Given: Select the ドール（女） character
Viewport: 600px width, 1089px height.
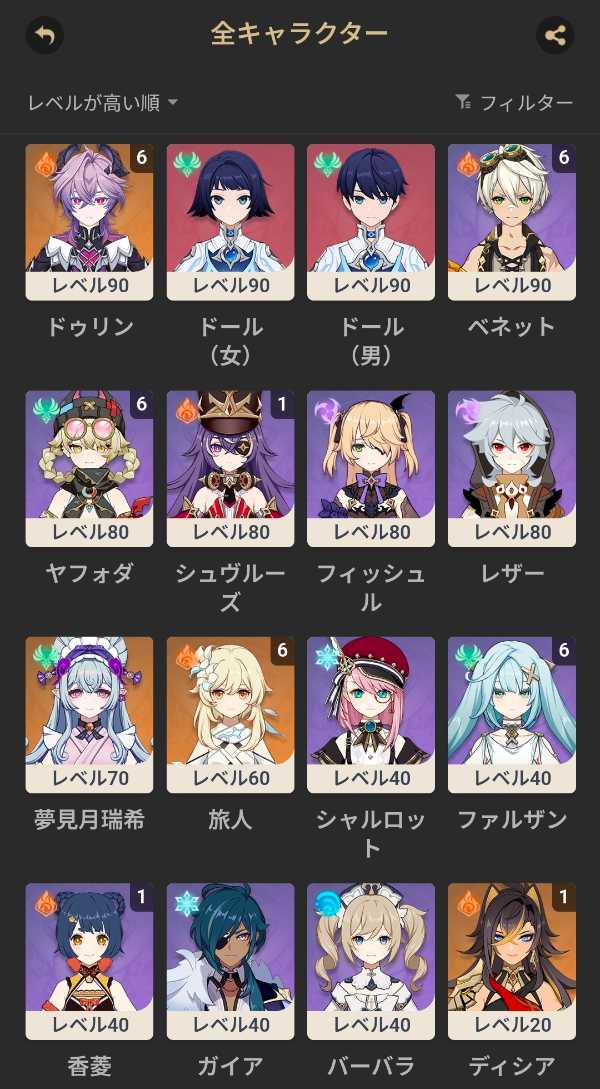Looking at the screenshot, I should point(230,222).
